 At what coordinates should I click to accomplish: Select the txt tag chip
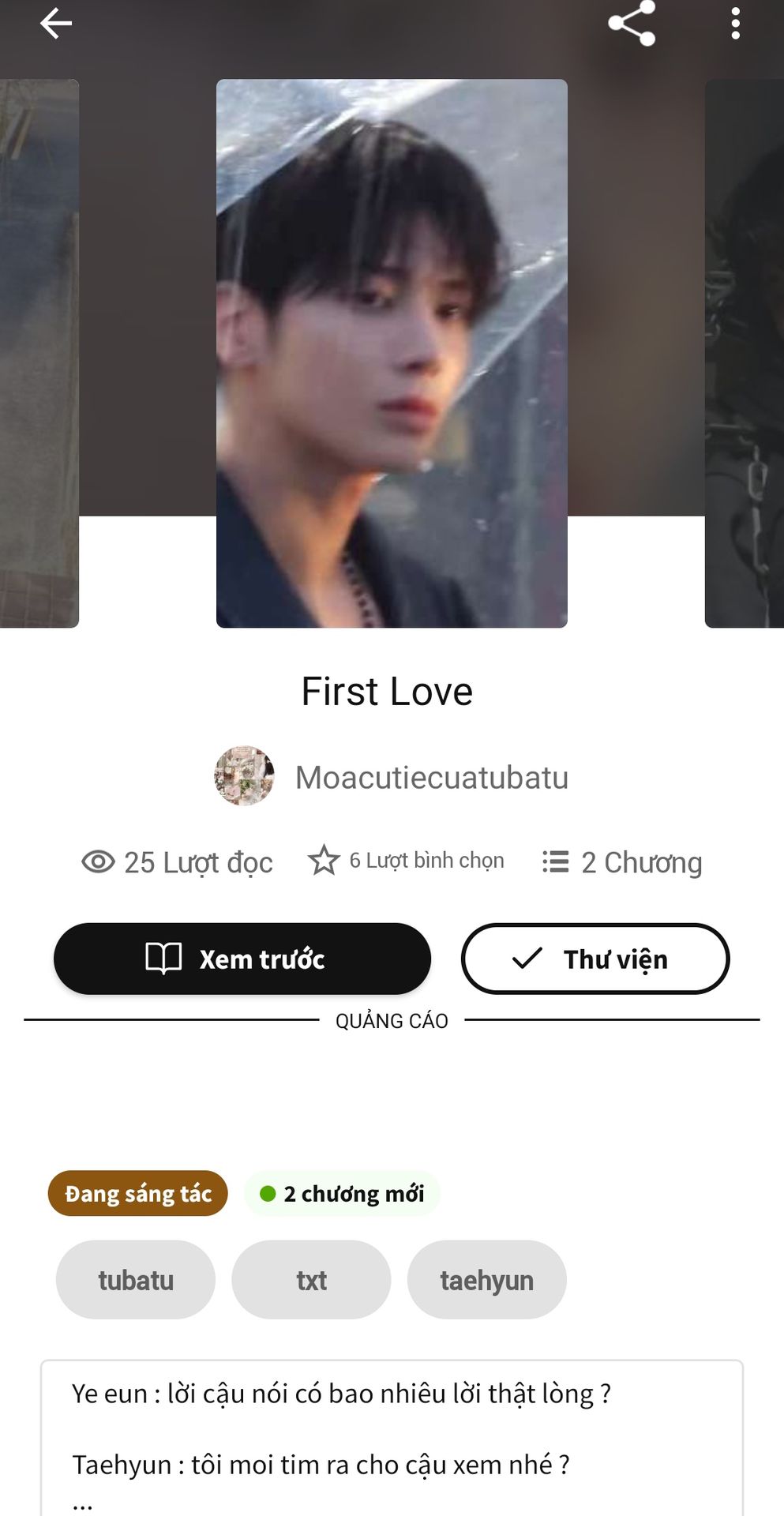click(311, 1280)
